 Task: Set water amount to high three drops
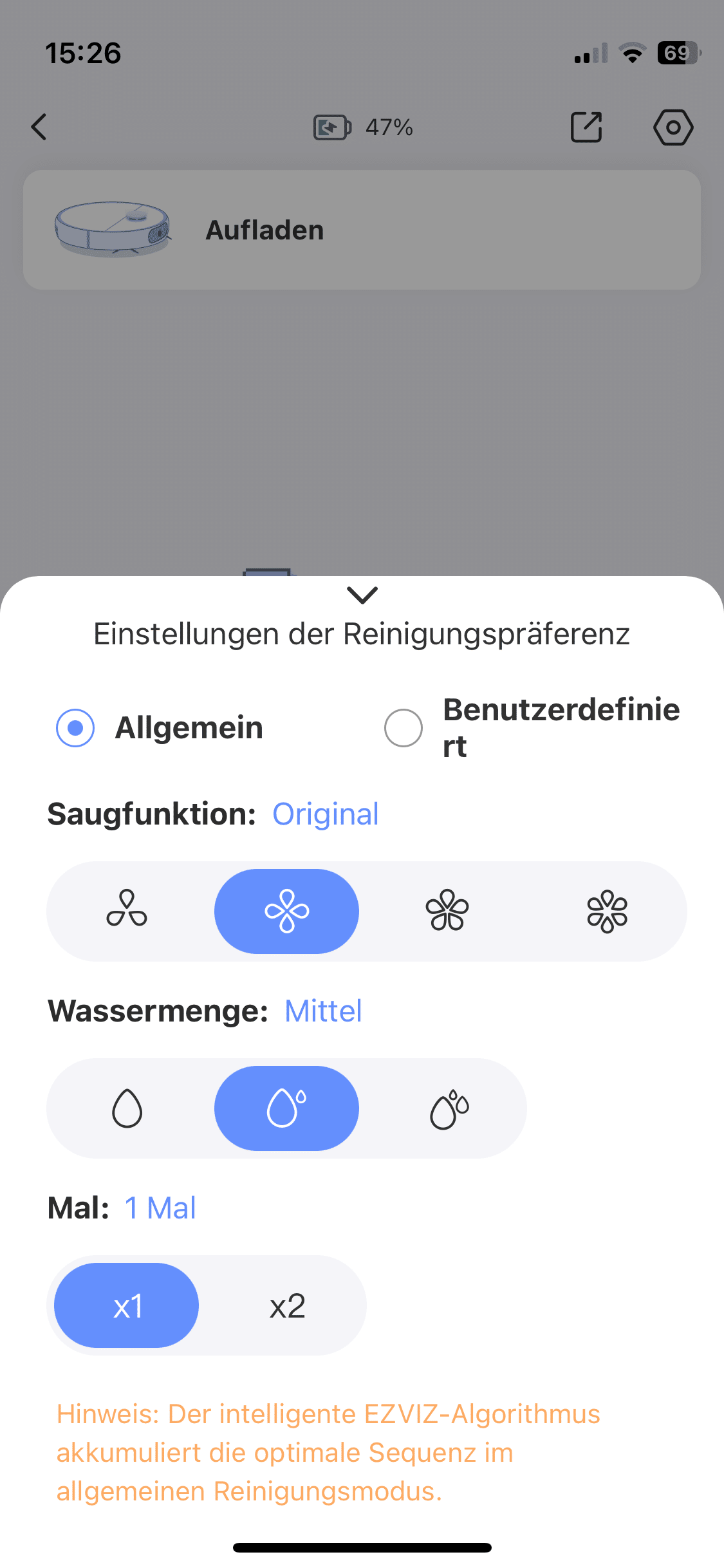[449, 1108]
